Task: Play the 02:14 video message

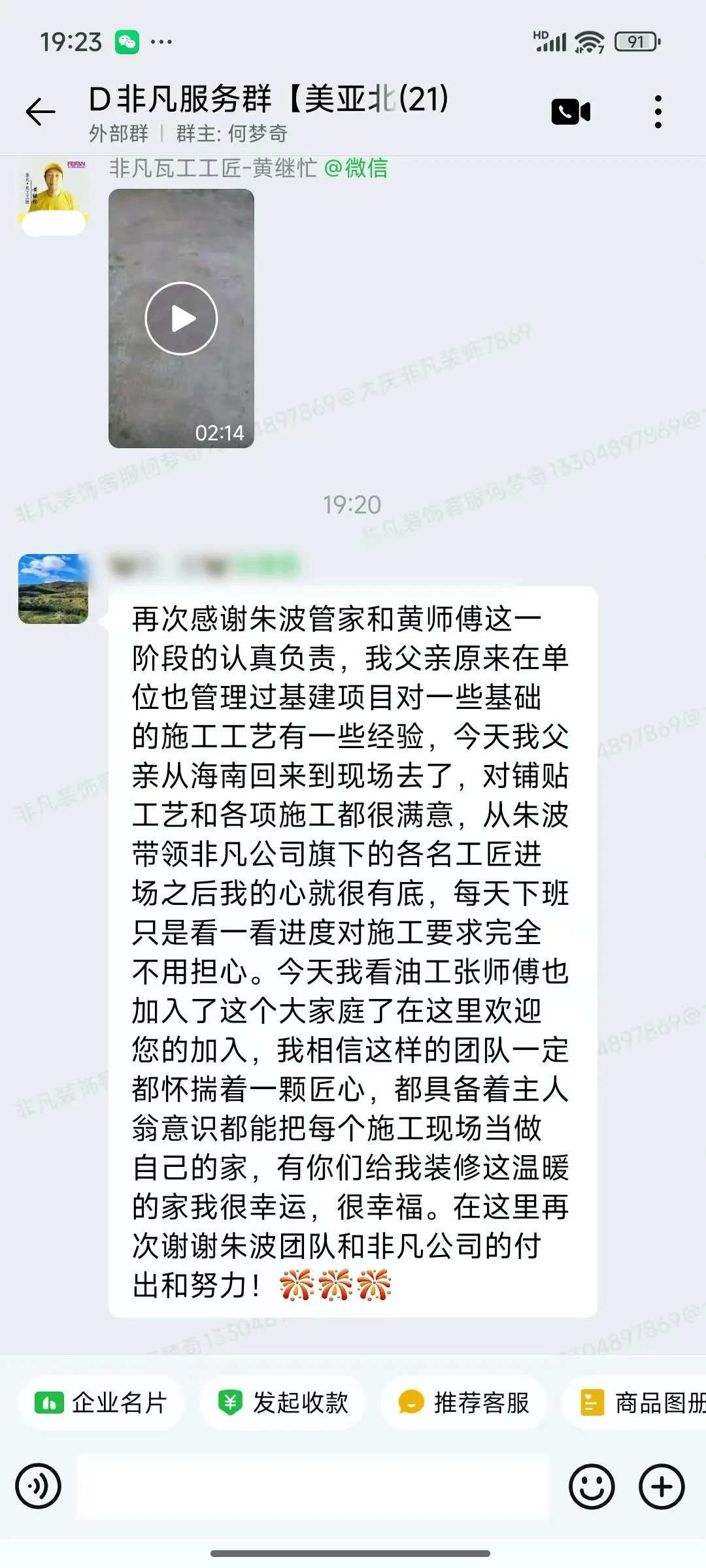Action: pyautogui.click(x=181, y=319)
